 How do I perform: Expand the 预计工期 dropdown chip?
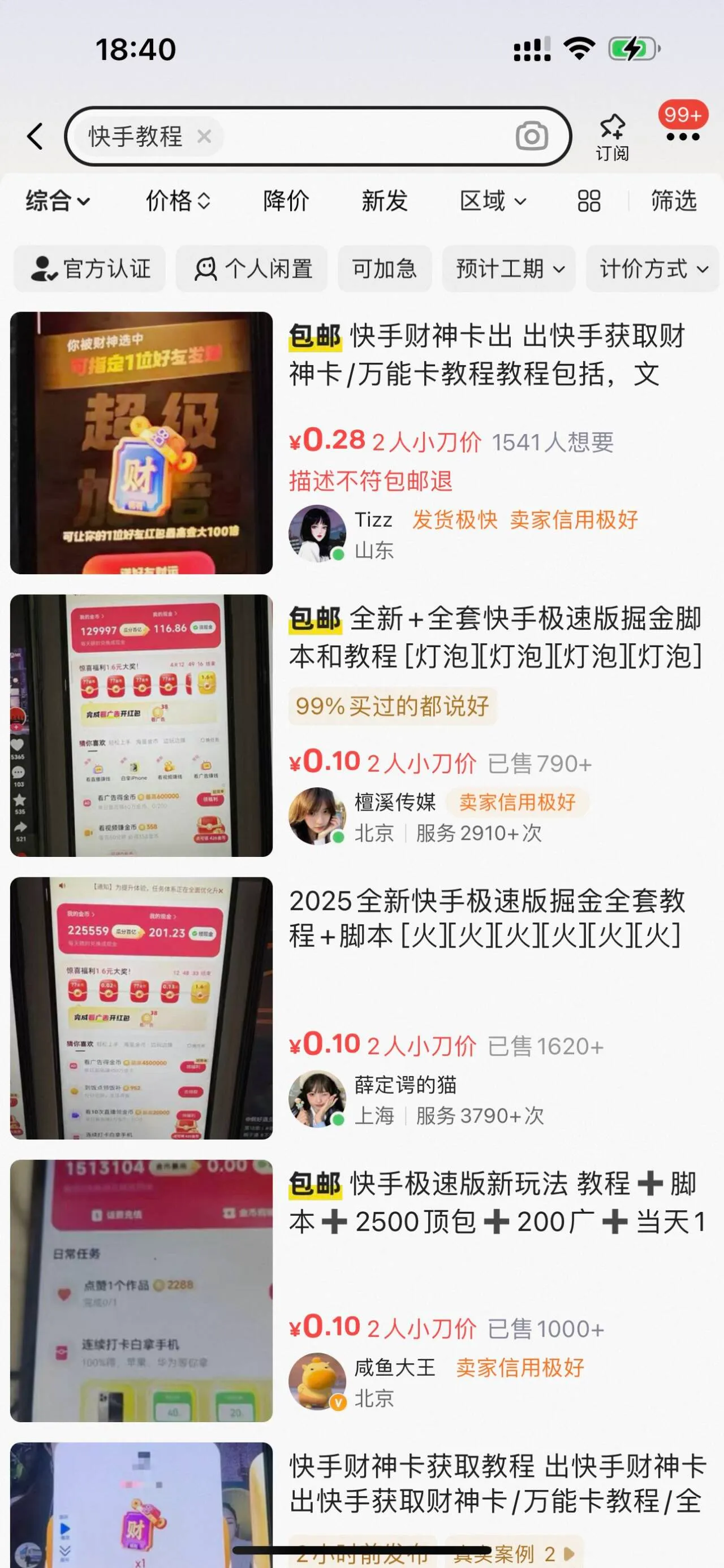click(509, 268)
